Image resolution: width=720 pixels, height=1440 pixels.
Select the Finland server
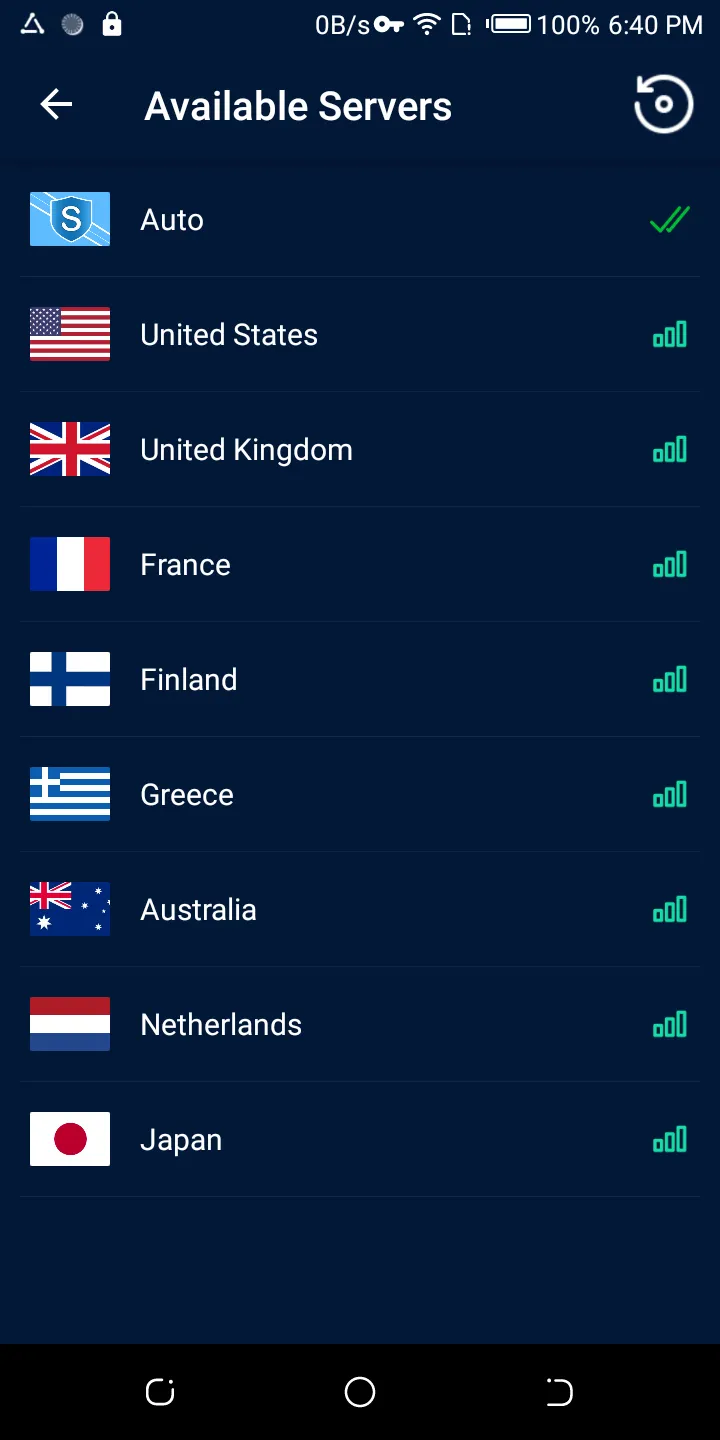360,680
